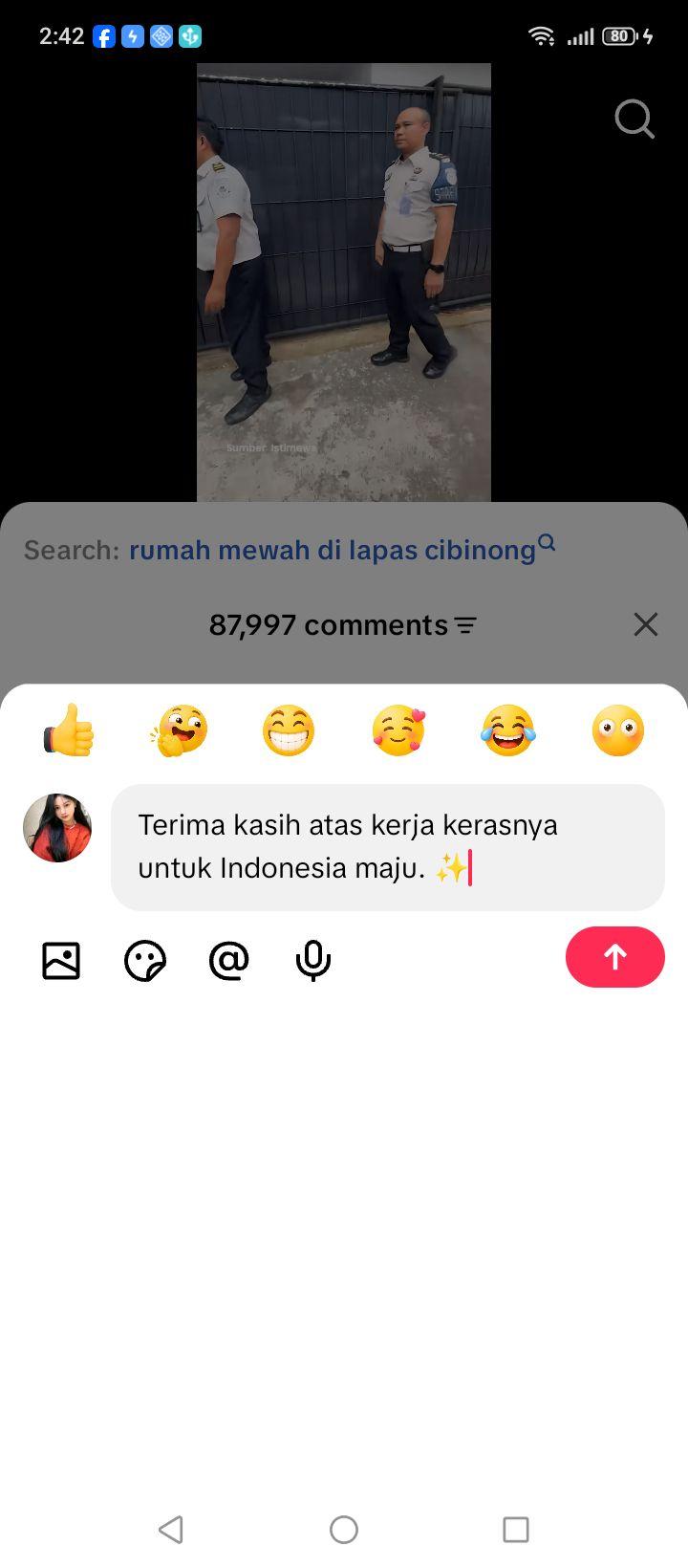
Task: Insert the flushed face emoji
Action: tap(618, 730)
